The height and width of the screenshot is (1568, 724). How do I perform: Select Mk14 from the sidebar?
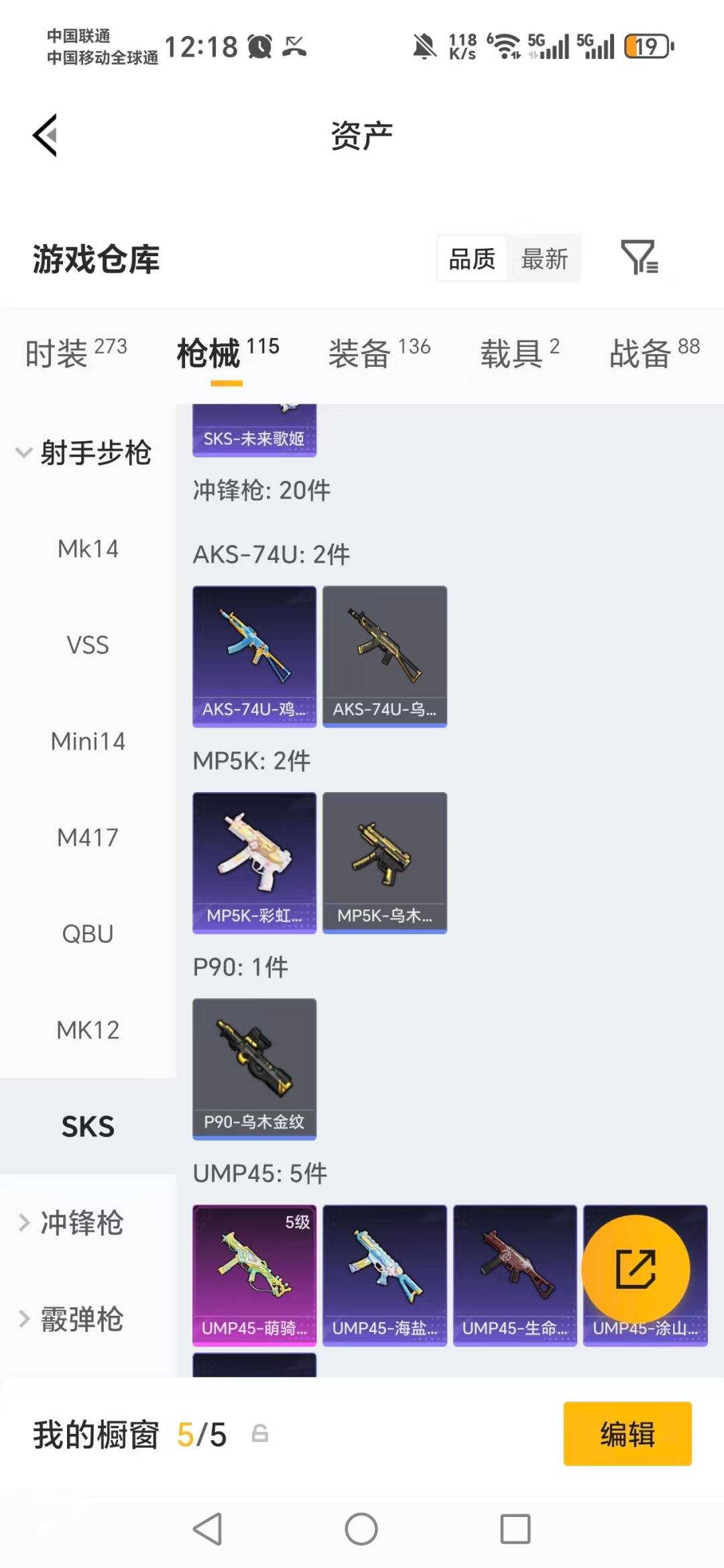(x=88, y=549)
